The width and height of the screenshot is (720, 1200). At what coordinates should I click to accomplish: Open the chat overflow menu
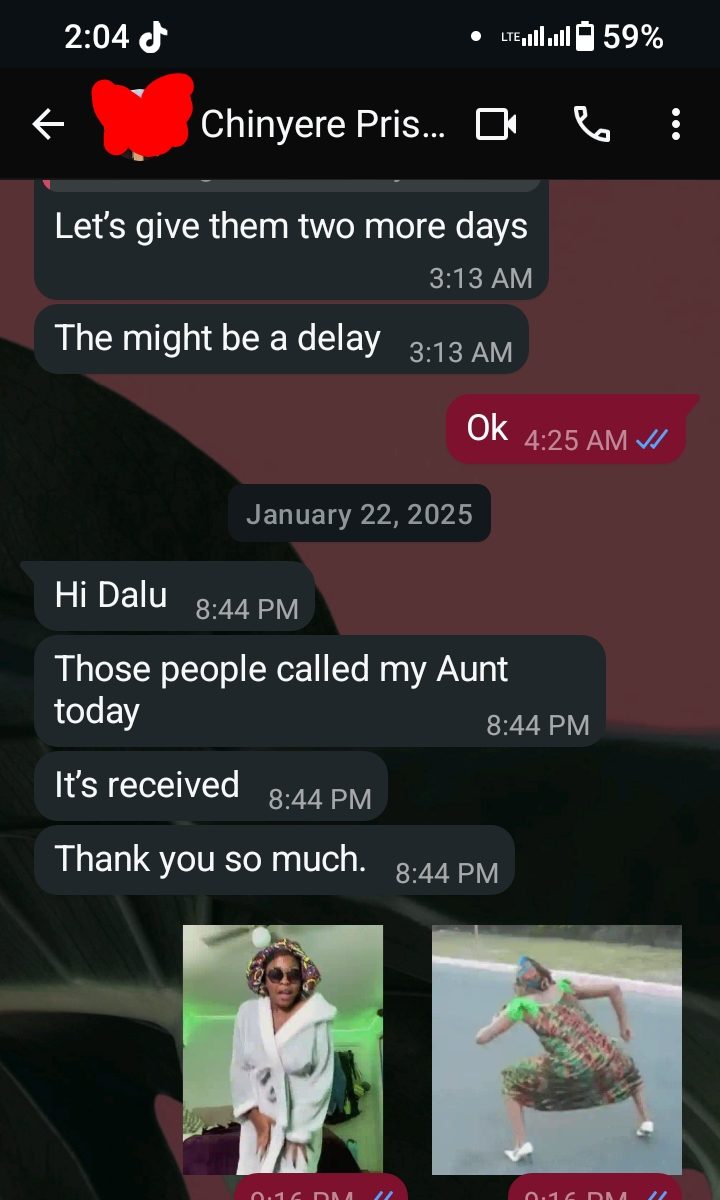click(x=676, y=124)
